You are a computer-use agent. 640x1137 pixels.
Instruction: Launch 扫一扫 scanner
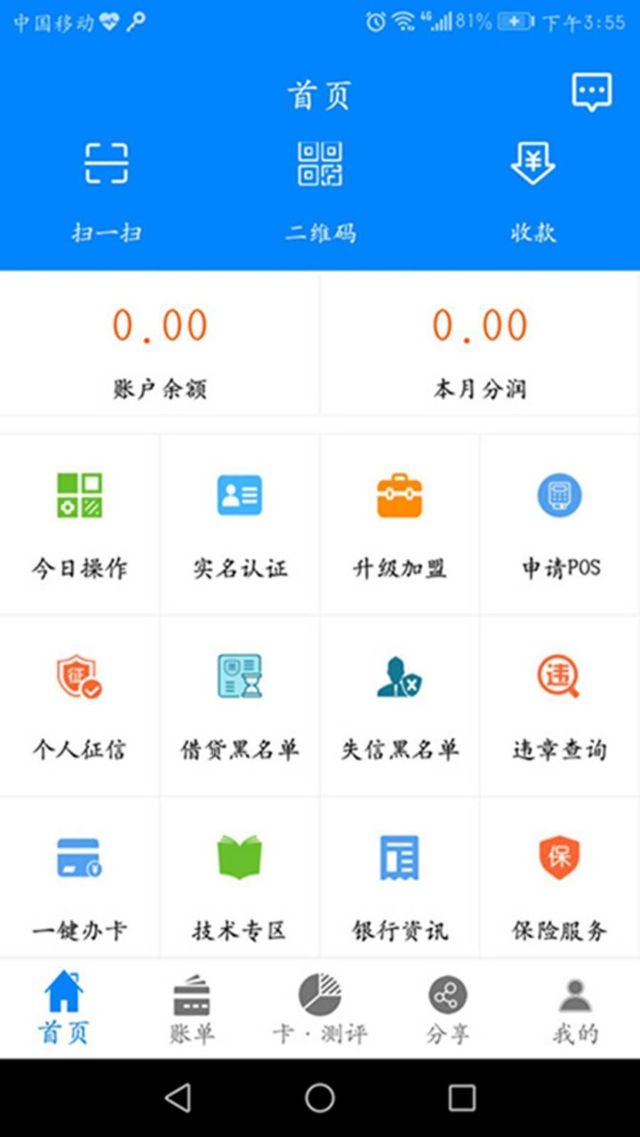(106, 191)
